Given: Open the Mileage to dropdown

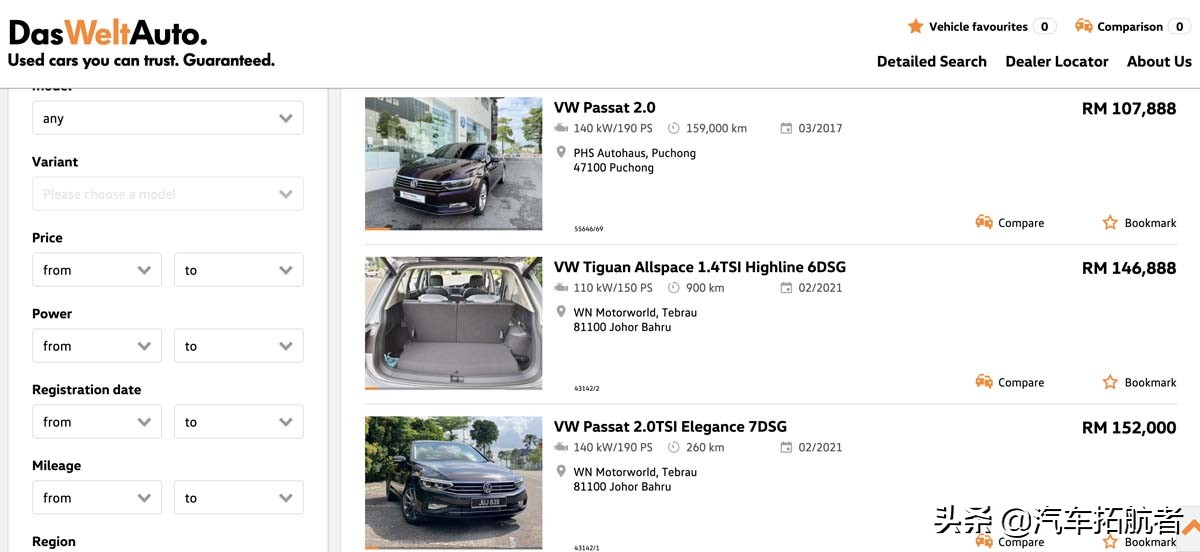Looking at the screenshot, I should [x=238, y=498].
